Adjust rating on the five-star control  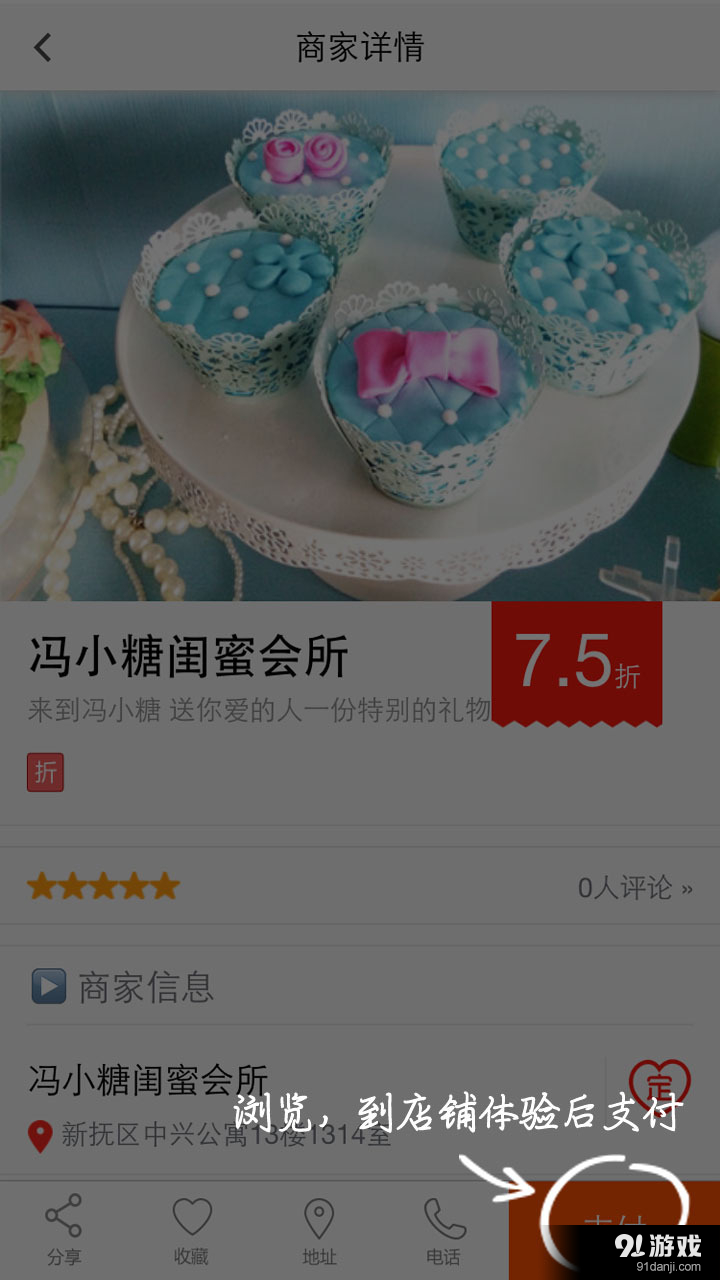coord(103,886)
